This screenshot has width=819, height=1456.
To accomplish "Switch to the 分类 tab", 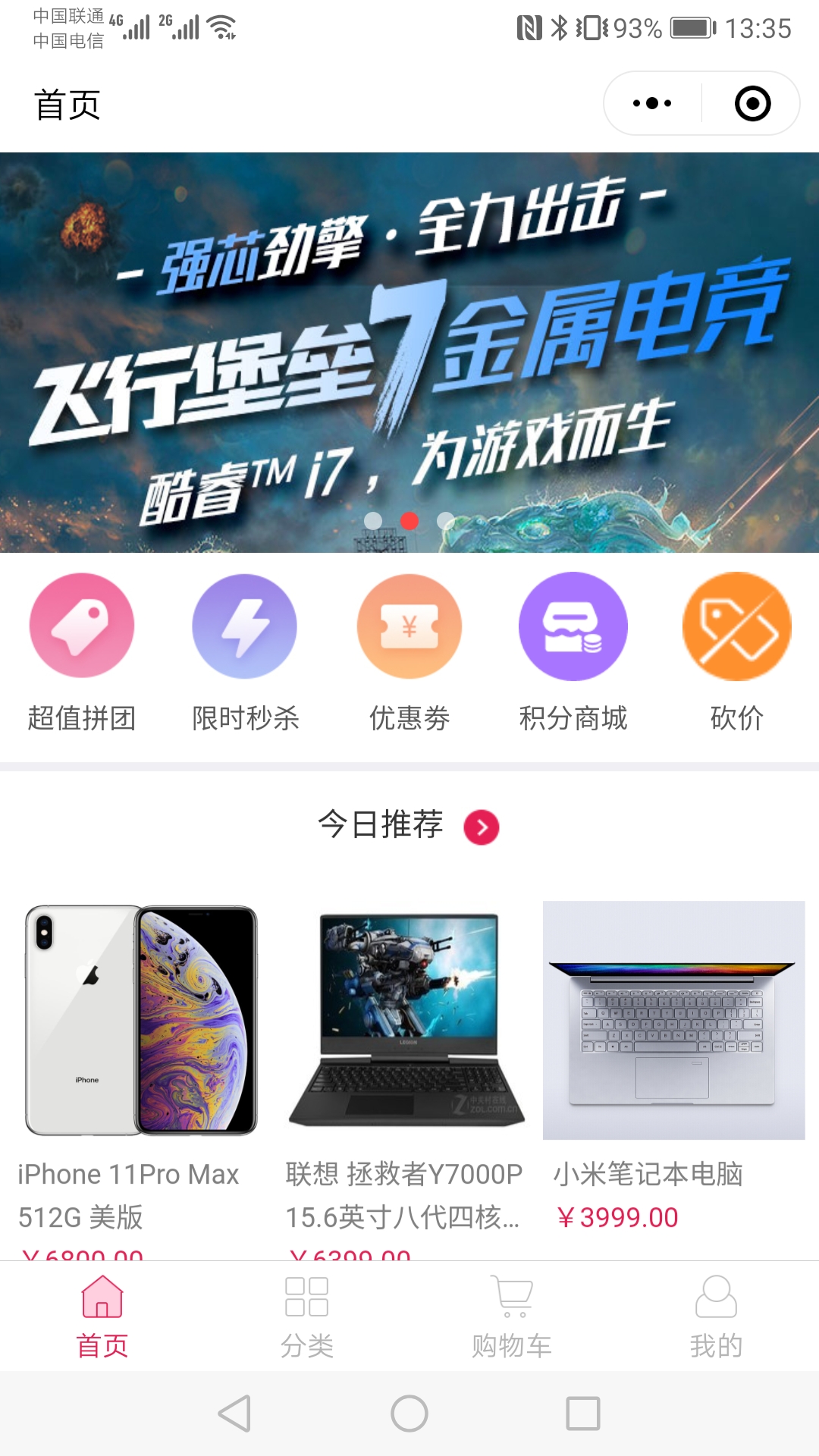I will click(307, 1316).
